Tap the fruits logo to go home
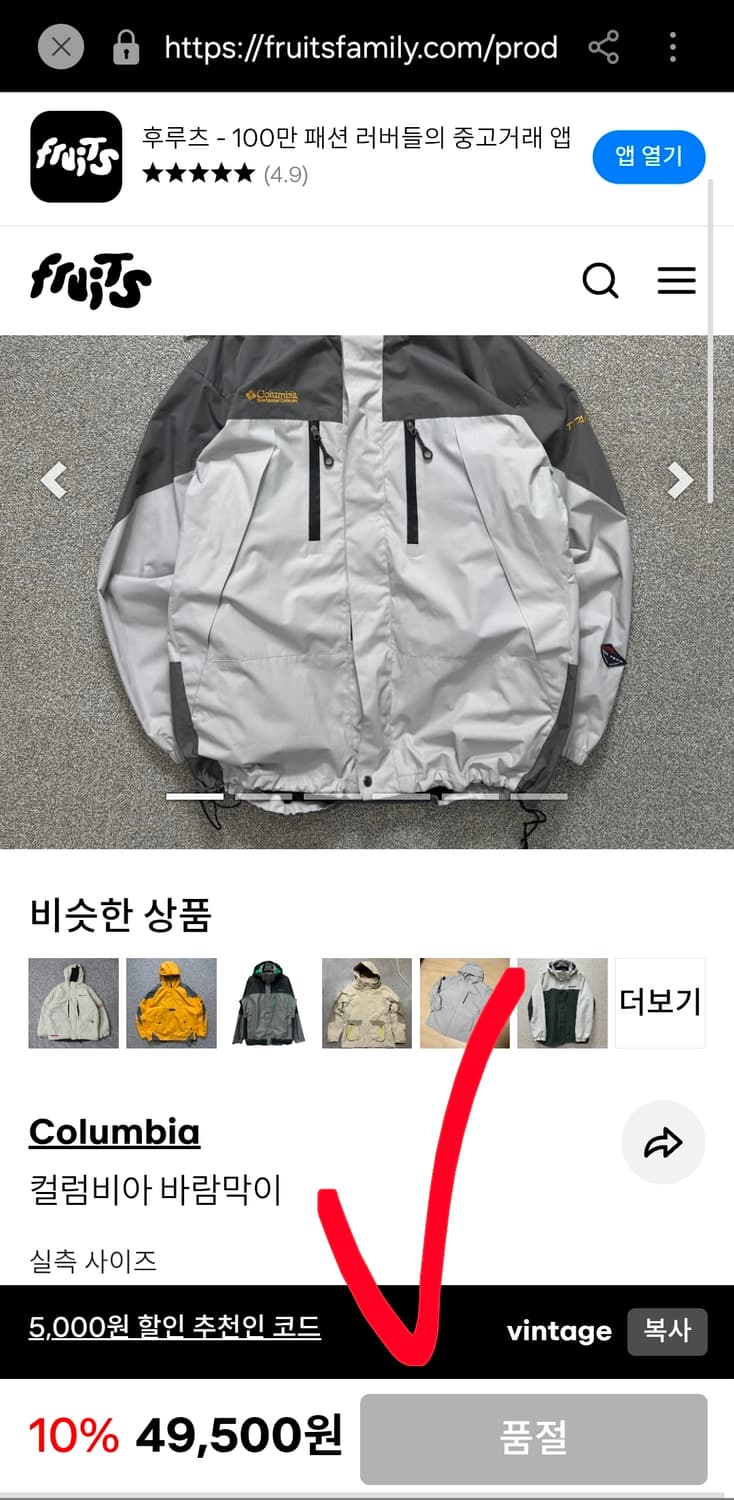Viewport: 734px width, 1500px height. tap(89, 280)
